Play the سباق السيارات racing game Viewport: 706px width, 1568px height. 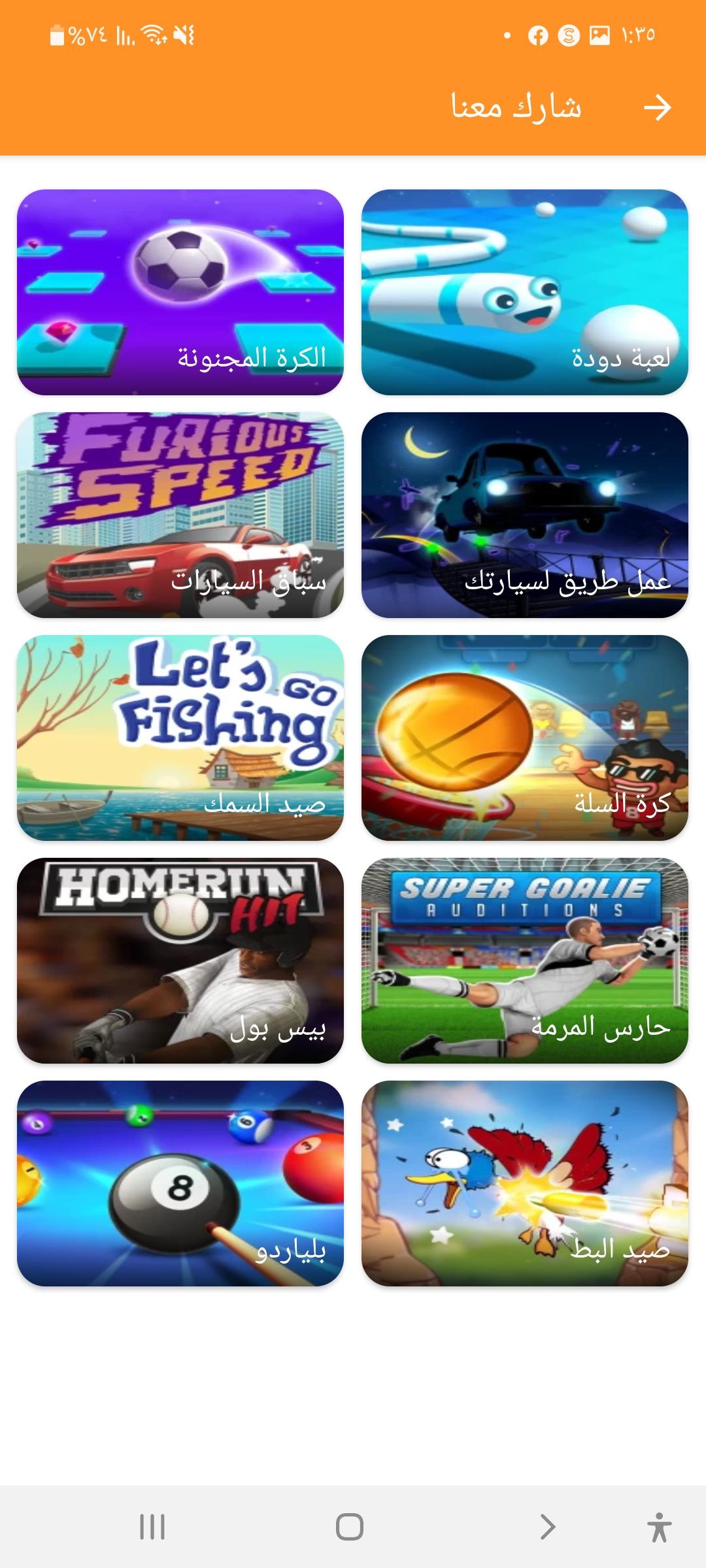(180, 515)
